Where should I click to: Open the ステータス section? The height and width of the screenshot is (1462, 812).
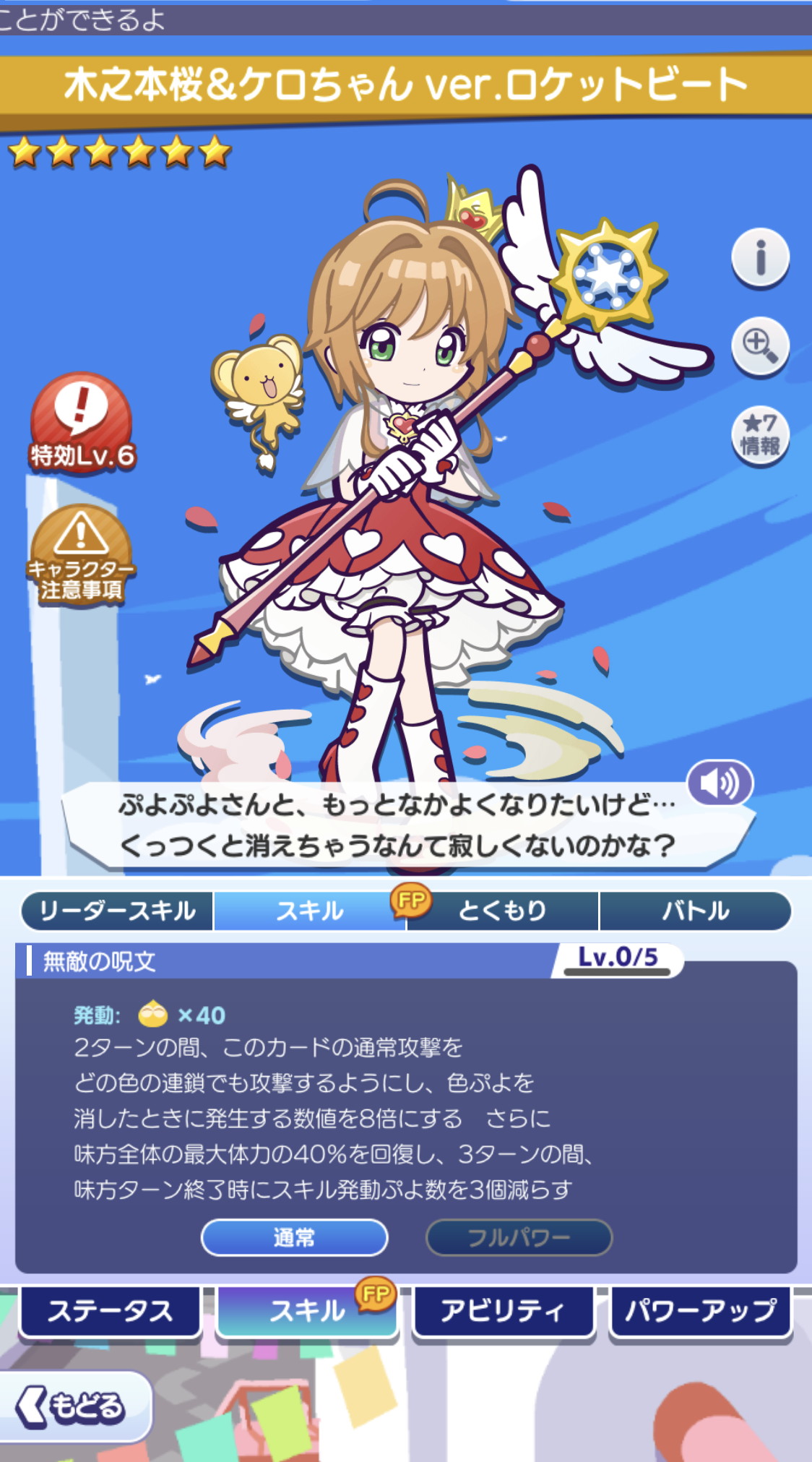point(110,1311)
